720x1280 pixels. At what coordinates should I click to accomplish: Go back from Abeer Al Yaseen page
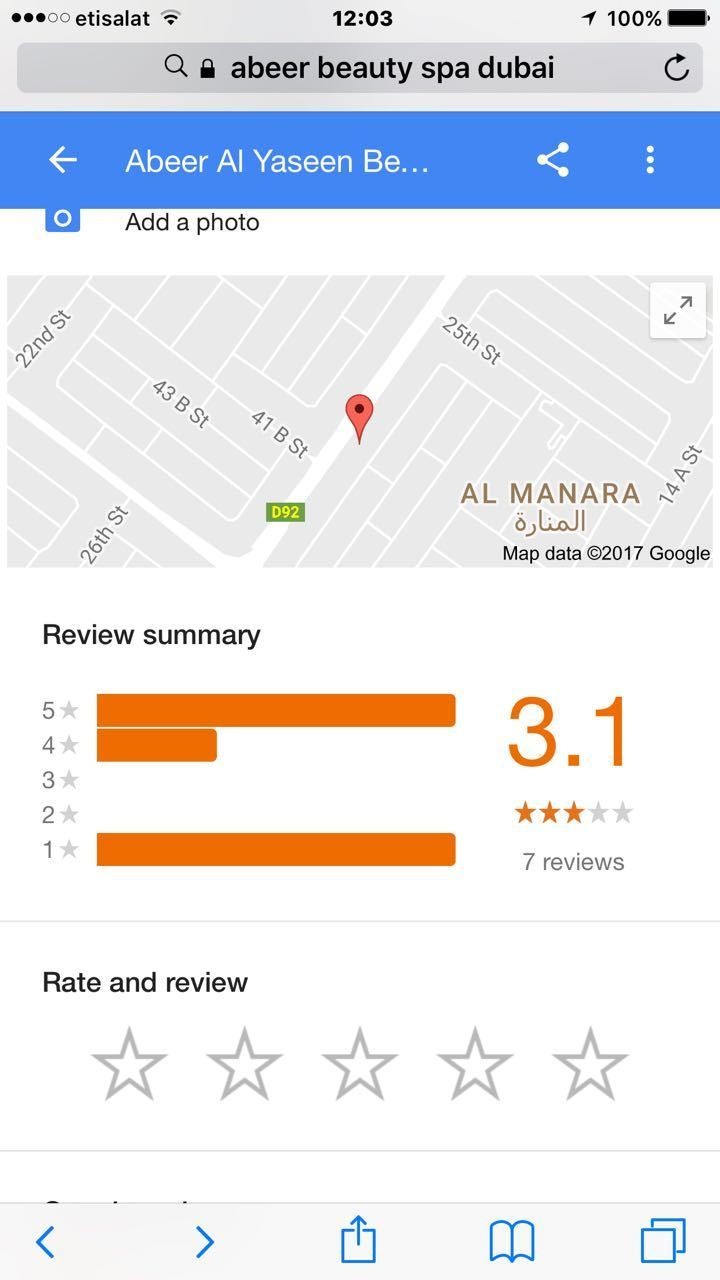63,160
